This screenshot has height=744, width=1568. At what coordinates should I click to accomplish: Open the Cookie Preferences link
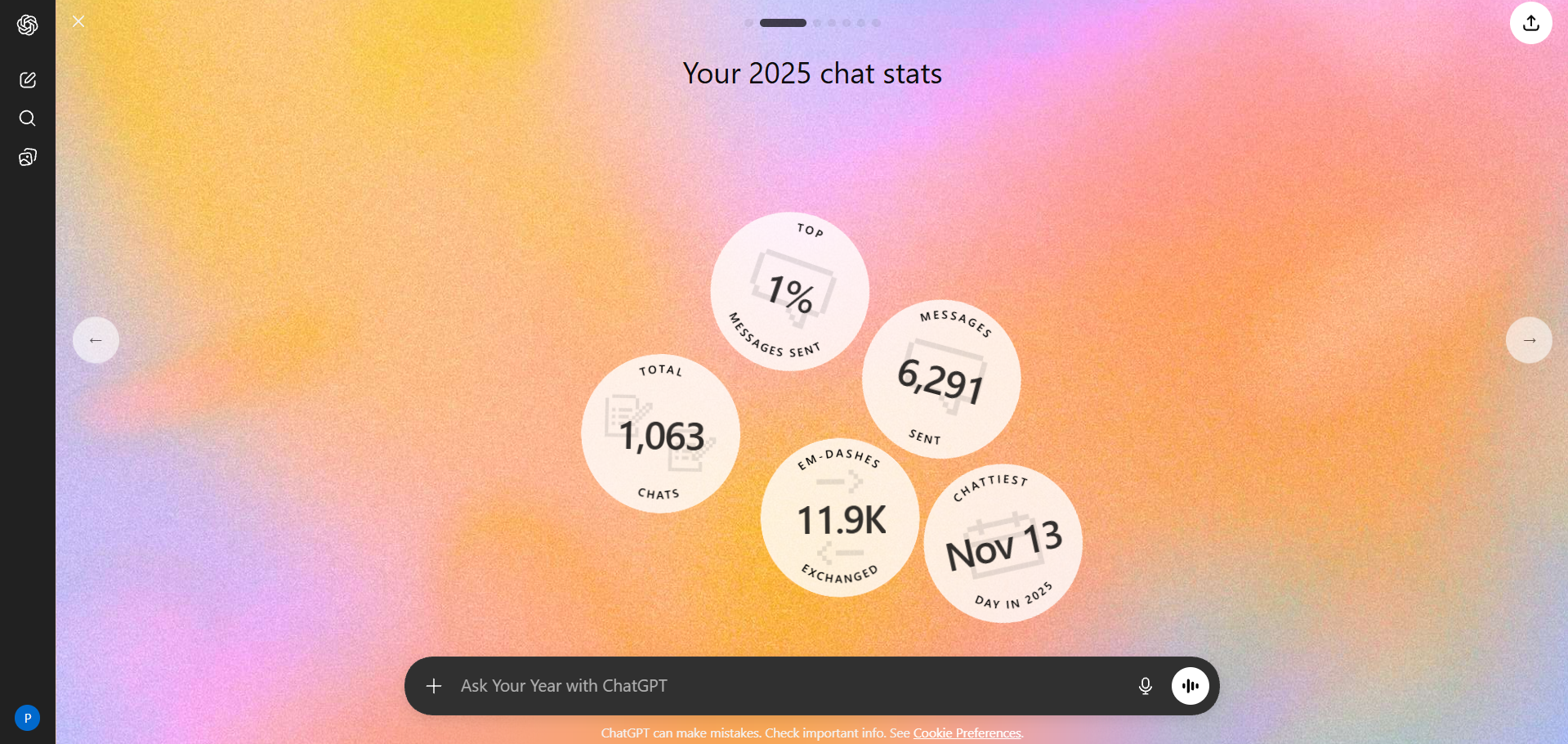(967, 733)
